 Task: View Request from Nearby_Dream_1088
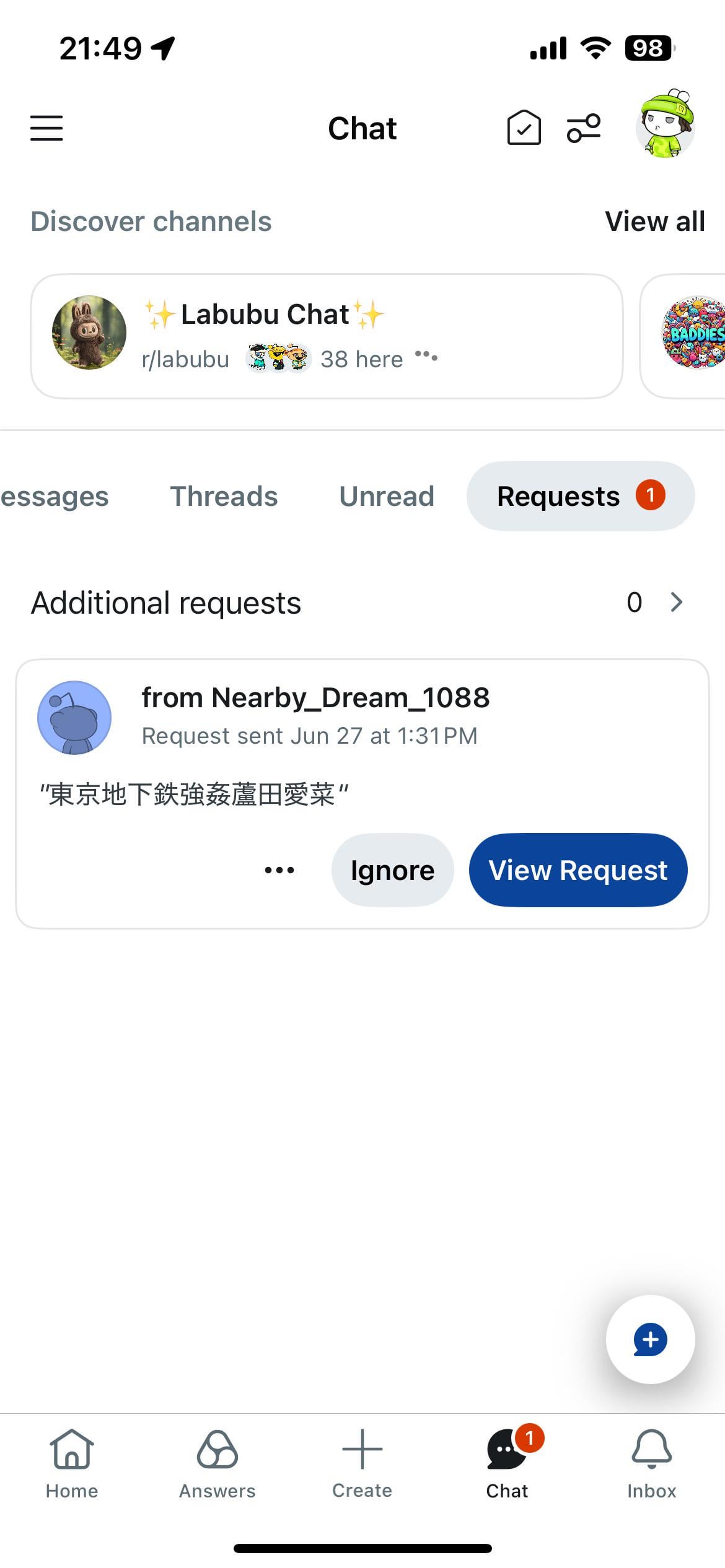tap(578, 870)
